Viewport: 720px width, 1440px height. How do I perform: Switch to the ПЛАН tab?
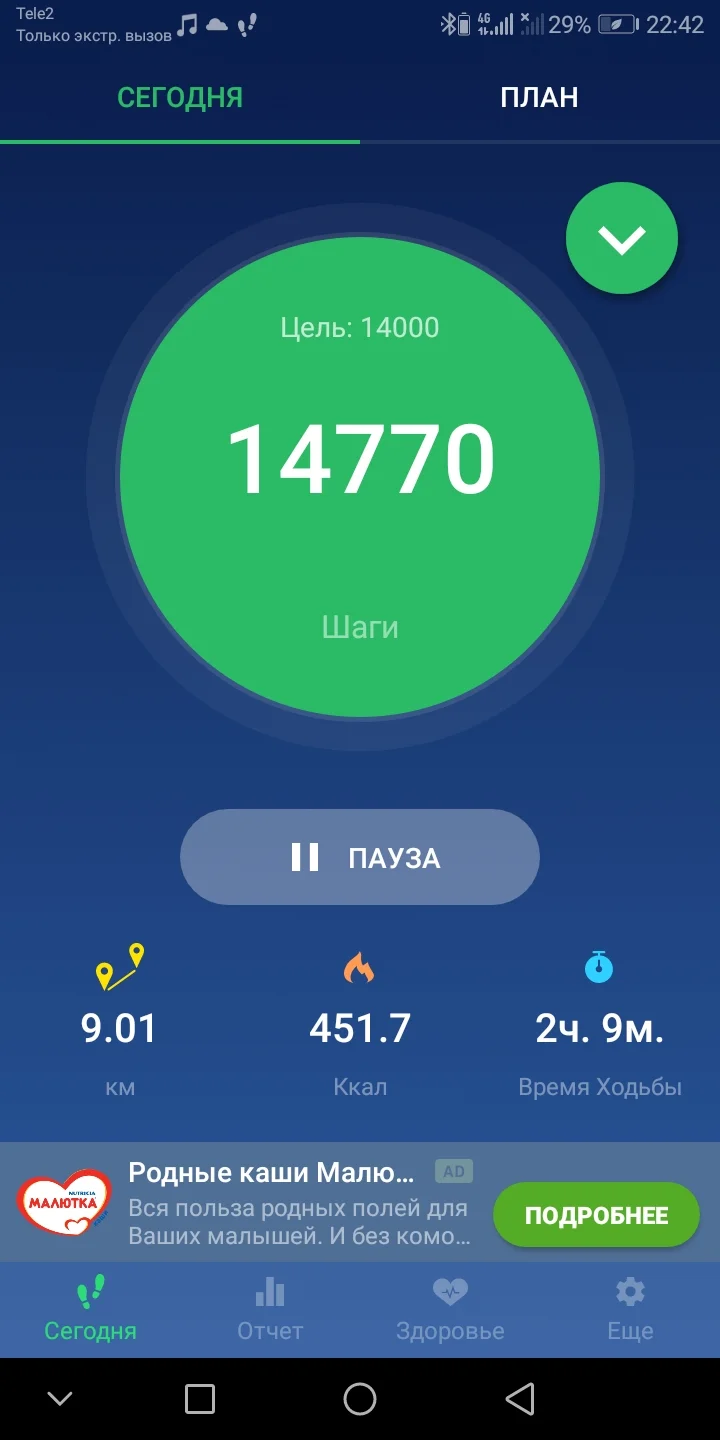(x=539, y=97)
